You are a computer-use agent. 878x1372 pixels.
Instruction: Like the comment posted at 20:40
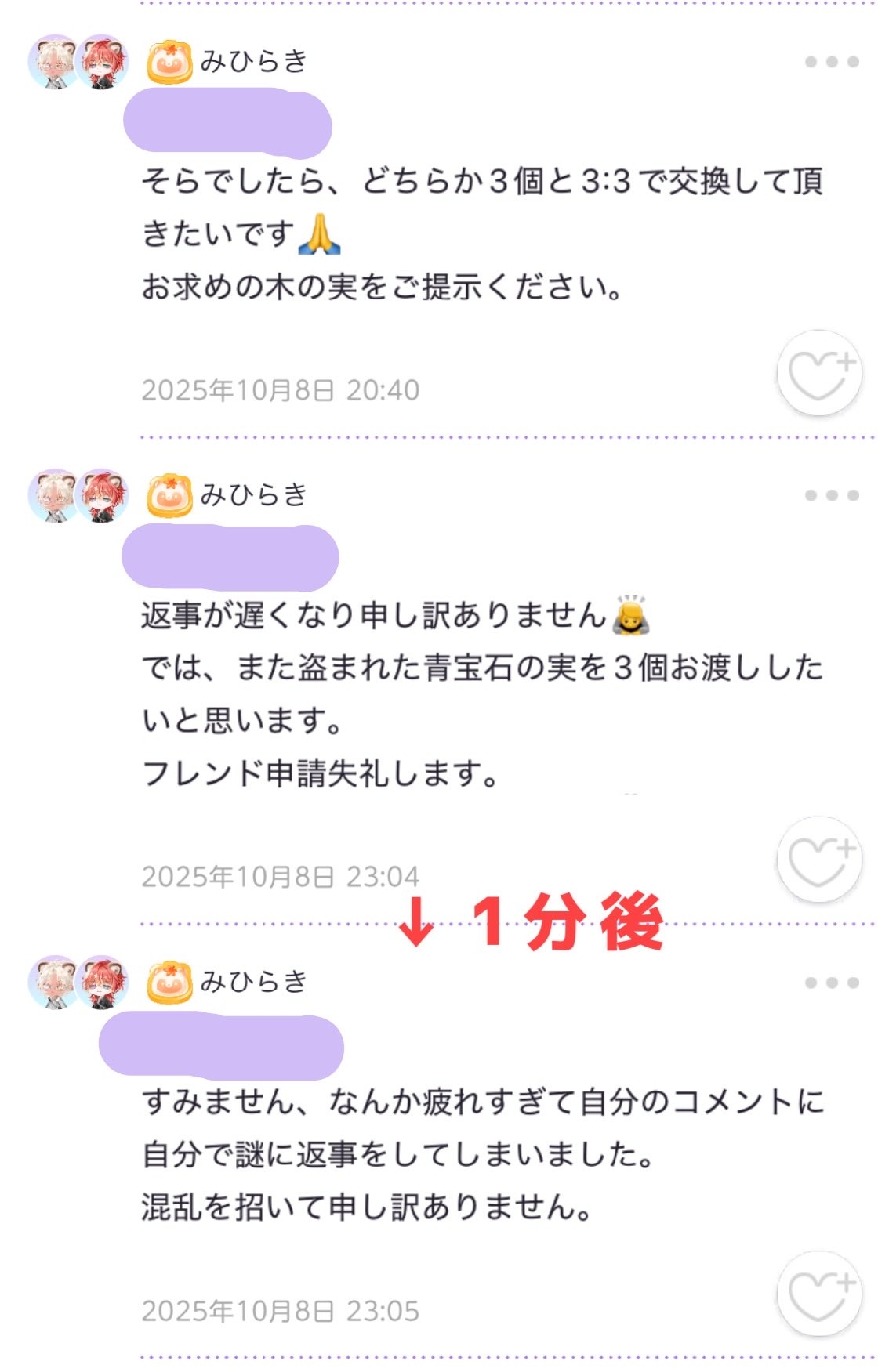point(819,373)
